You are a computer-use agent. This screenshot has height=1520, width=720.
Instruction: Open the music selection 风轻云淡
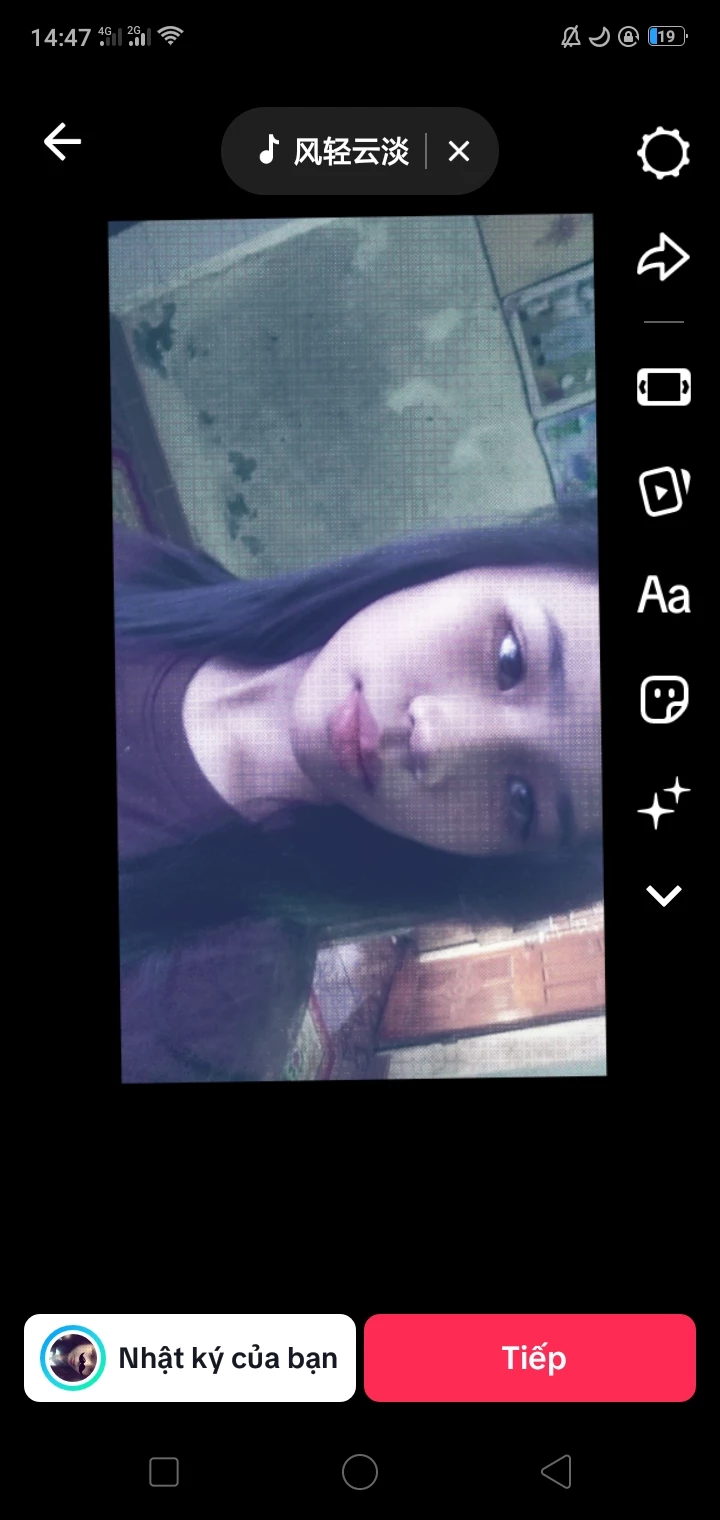[x=335, y=151]
